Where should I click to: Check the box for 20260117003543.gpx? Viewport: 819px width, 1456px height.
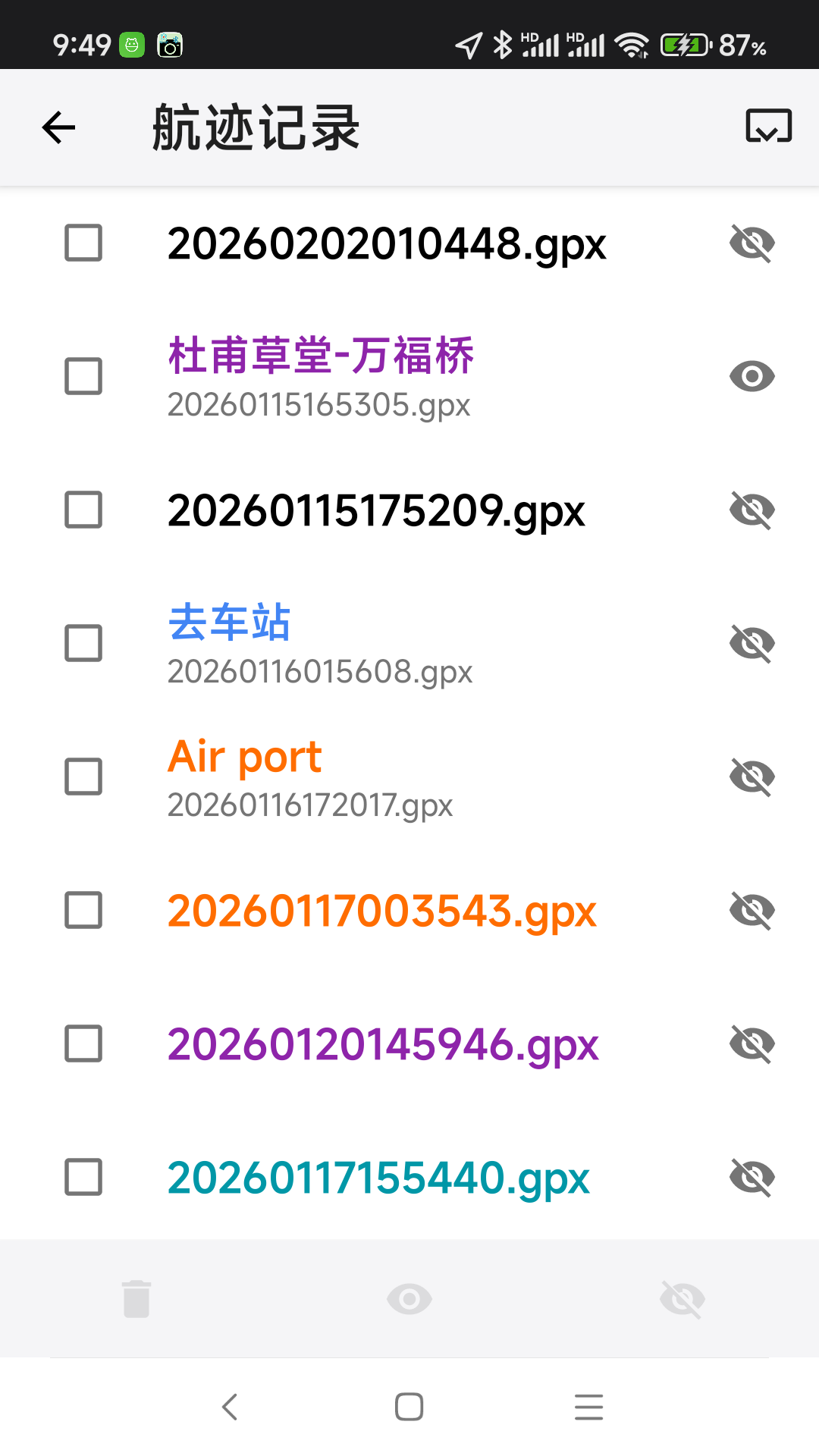tap(83, 911)
